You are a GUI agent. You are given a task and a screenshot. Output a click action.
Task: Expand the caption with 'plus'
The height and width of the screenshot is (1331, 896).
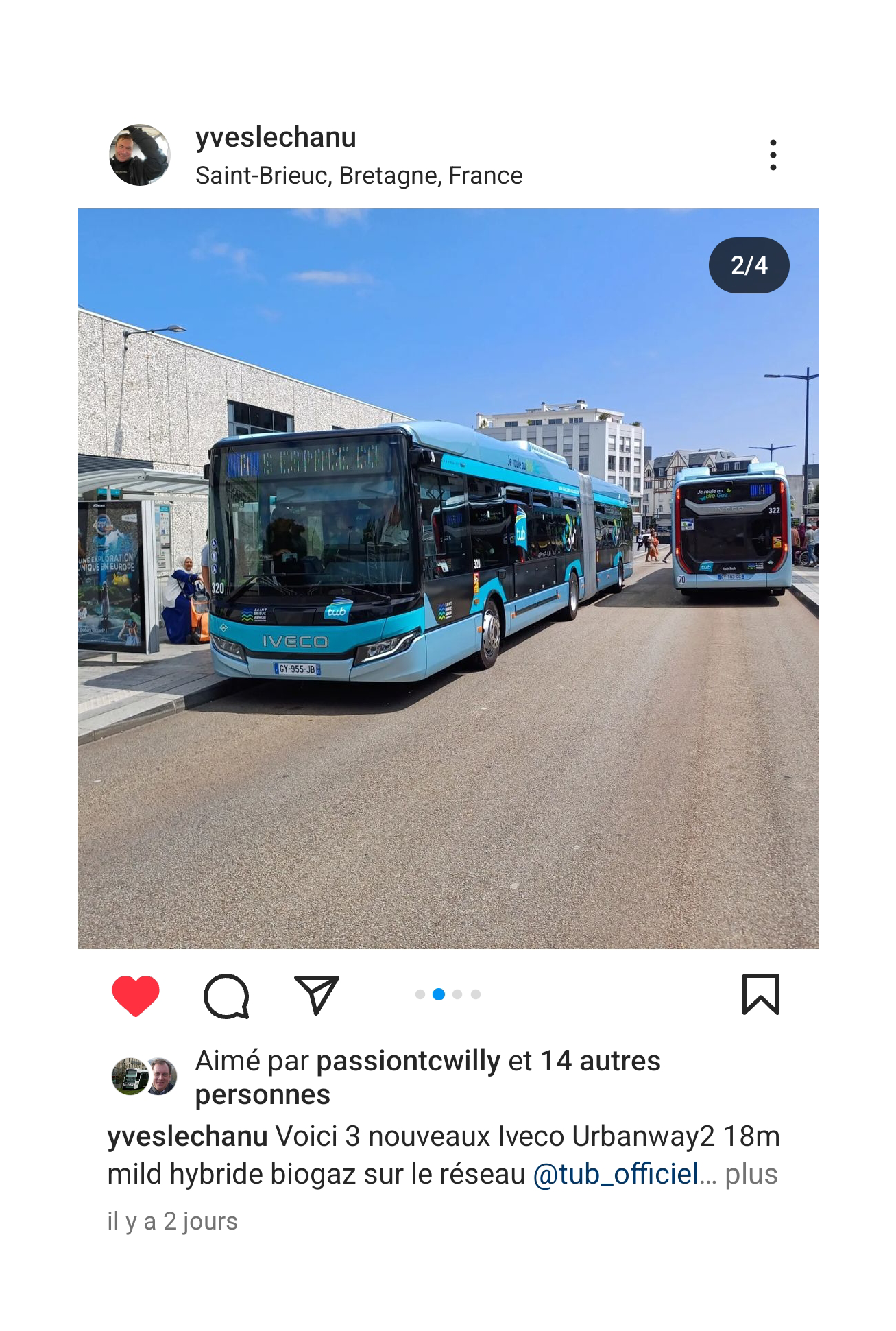click(751, 1174)
